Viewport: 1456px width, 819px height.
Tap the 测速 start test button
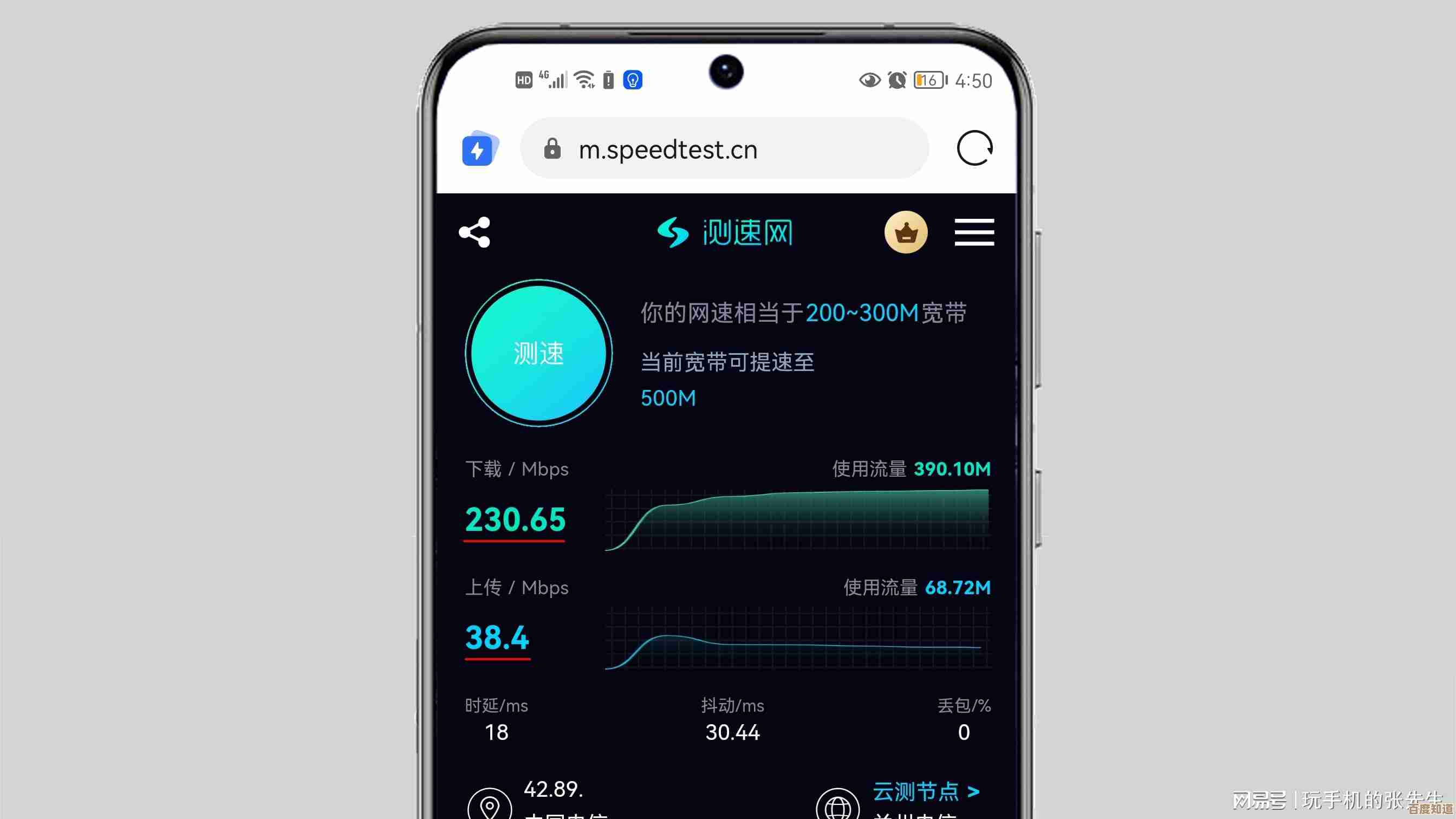tap(538, 353)
